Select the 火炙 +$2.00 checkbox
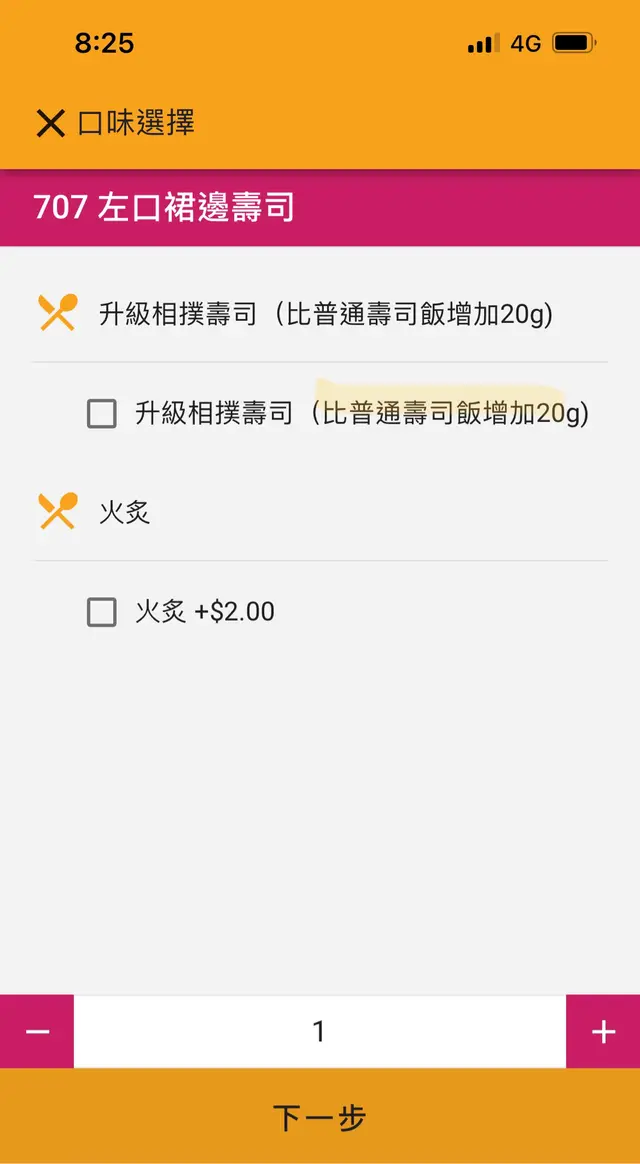The height and width of the screenshot is (1164, 640). point(102,612)
